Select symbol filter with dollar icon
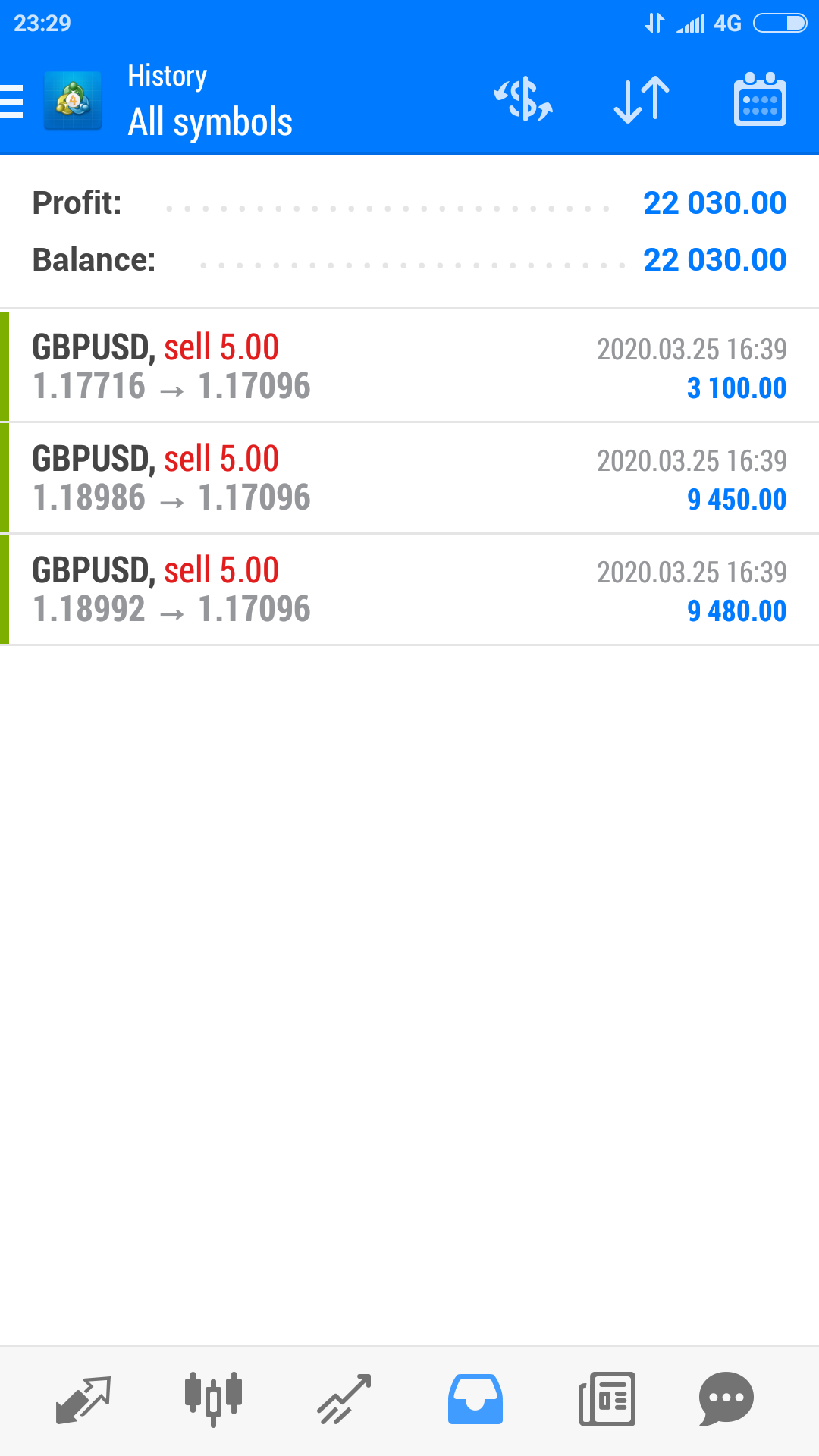This screenshot has height=1456, width=819. (x=523, y=100)
